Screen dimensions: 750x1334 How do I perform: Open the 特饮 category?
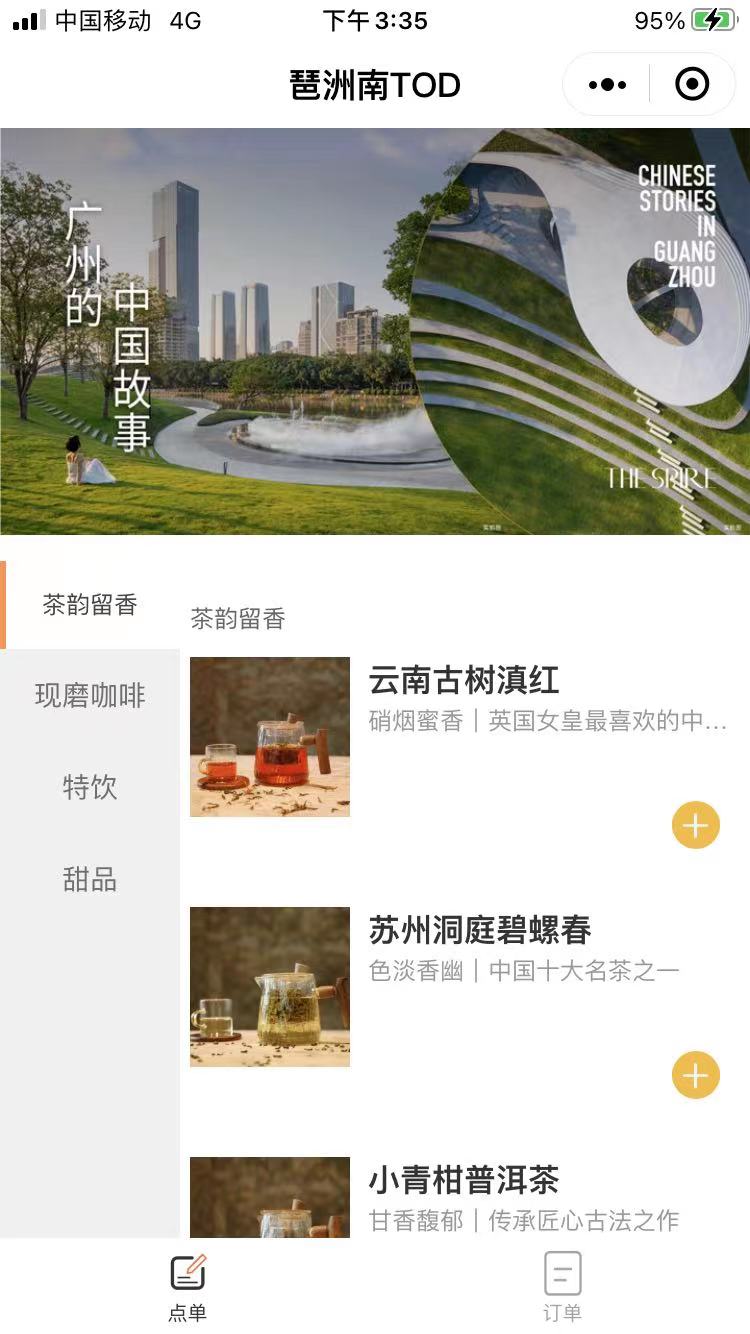90,787
